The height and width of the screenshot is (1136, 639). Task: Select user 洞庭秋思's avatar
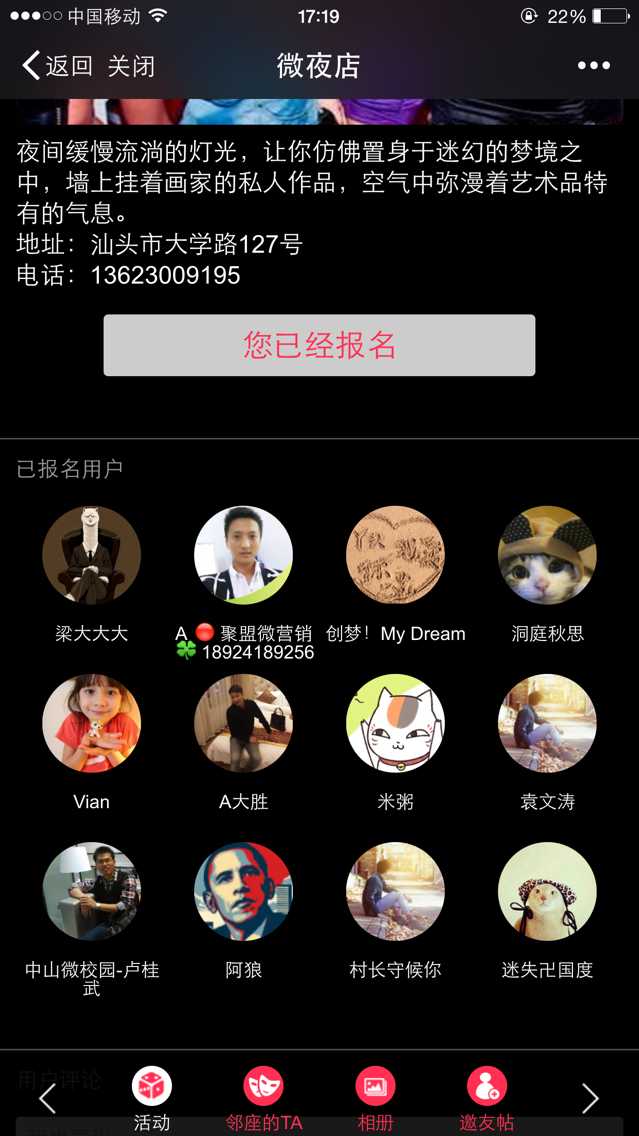[547, 555]
